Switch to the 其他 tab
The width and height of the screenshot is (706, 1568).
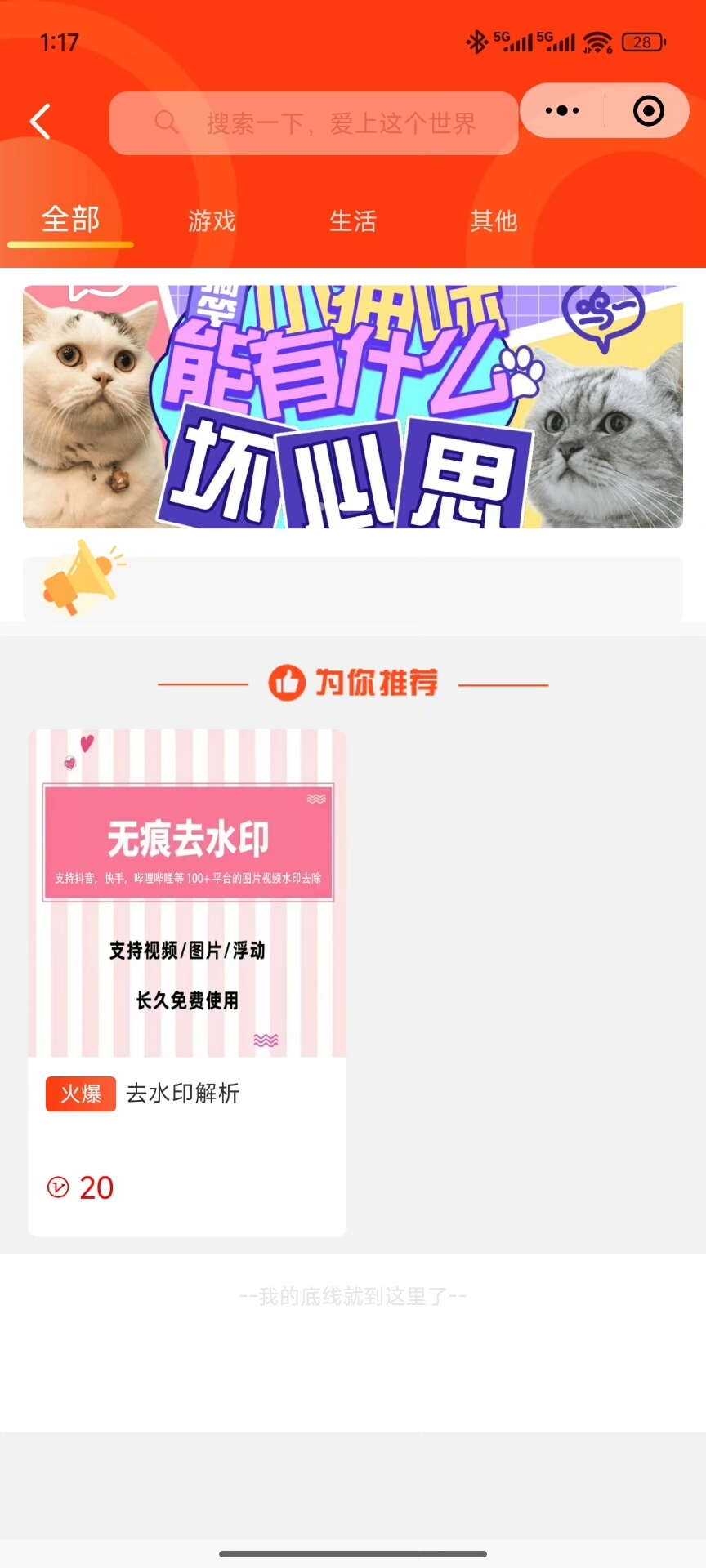point(494,220)
